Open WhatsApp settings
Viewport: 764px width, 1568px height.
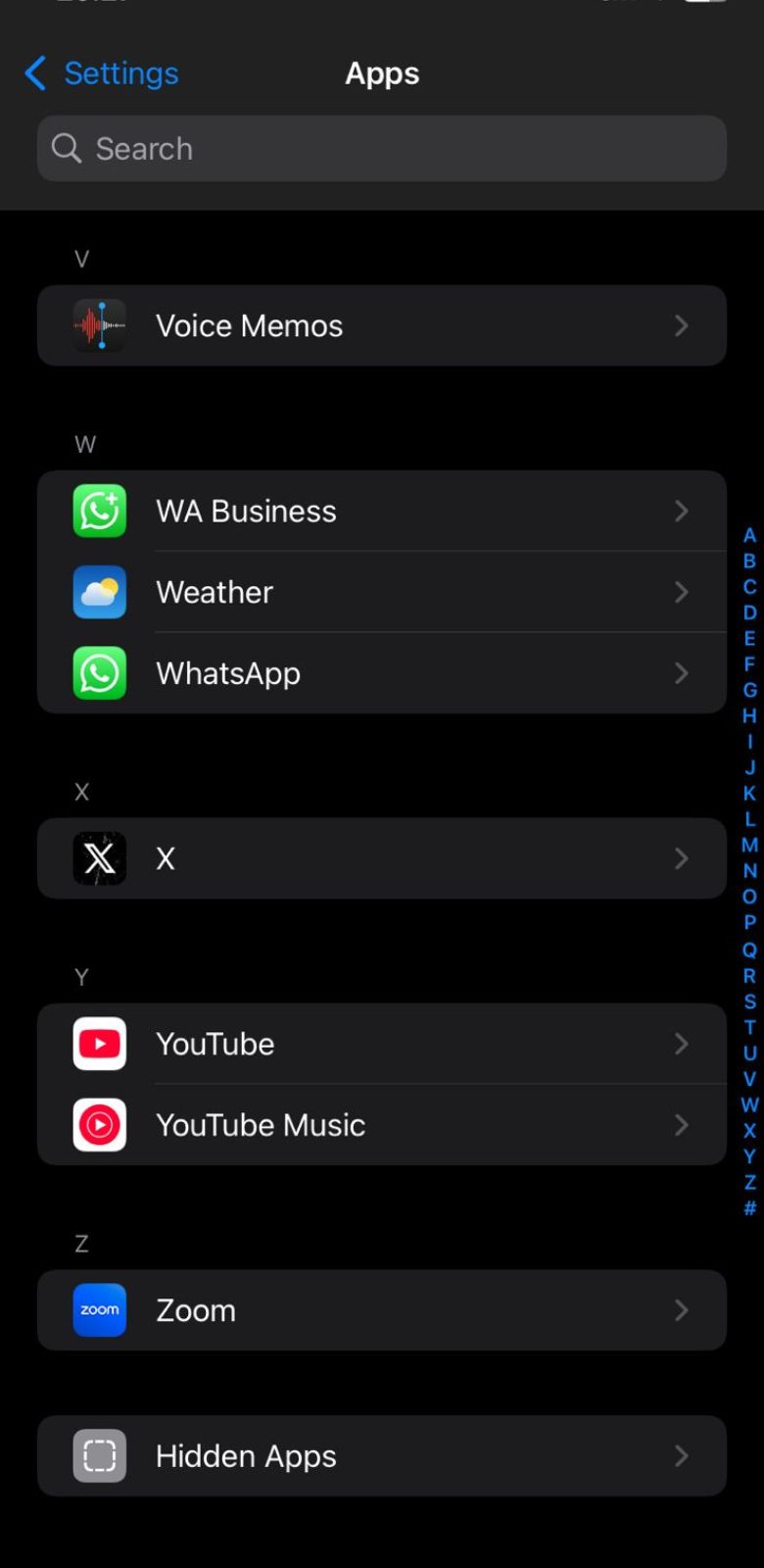pyautogui.click(x=382, y=673)
